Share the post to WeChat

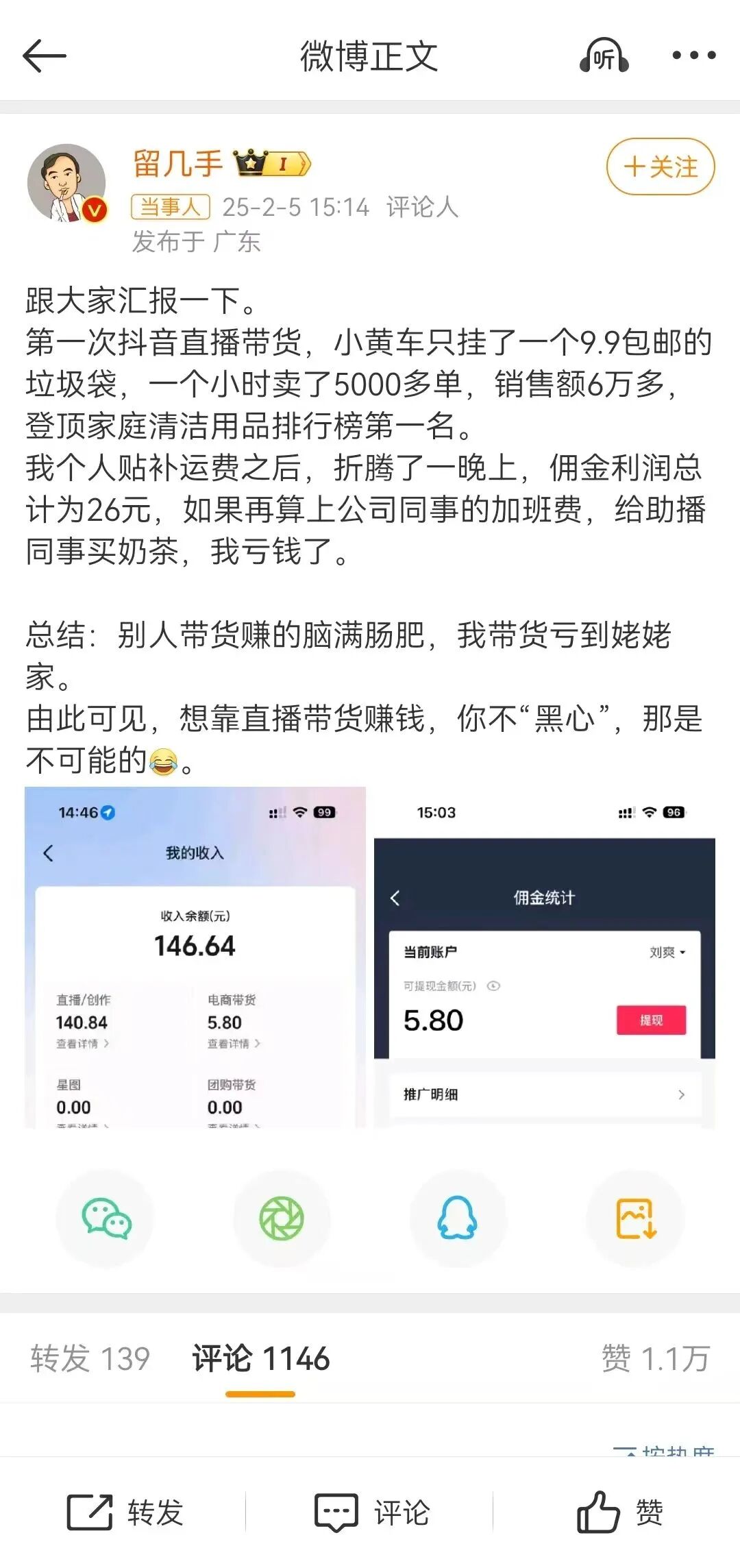106,1218
